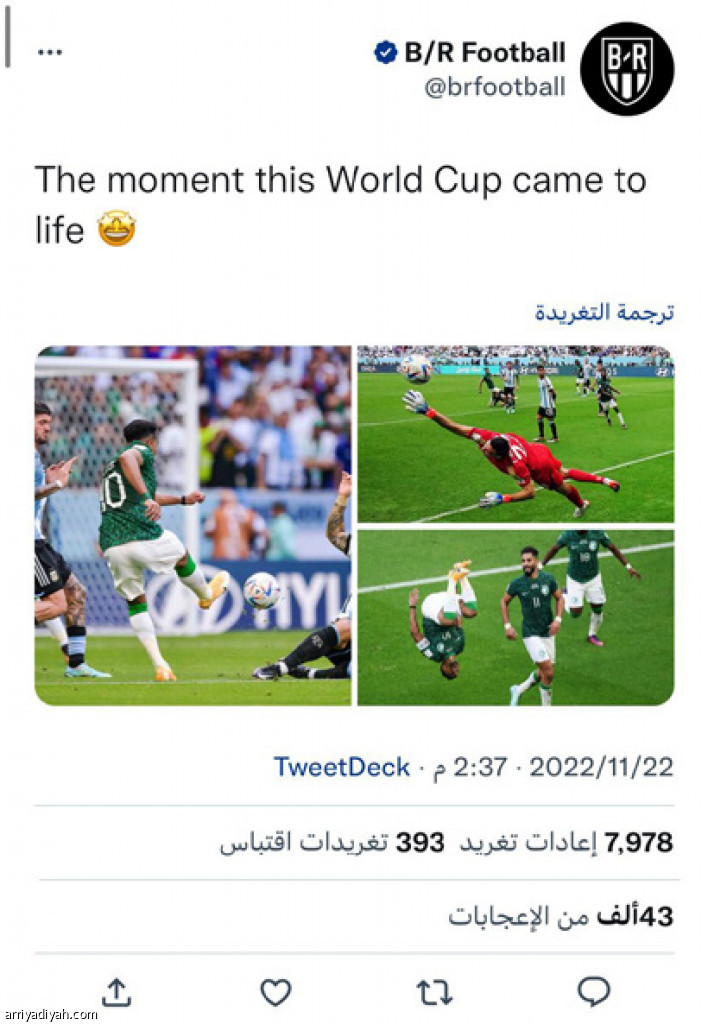
Task: Open the top-right photo of the diving goalkeeper
Action: click(515, 433)
